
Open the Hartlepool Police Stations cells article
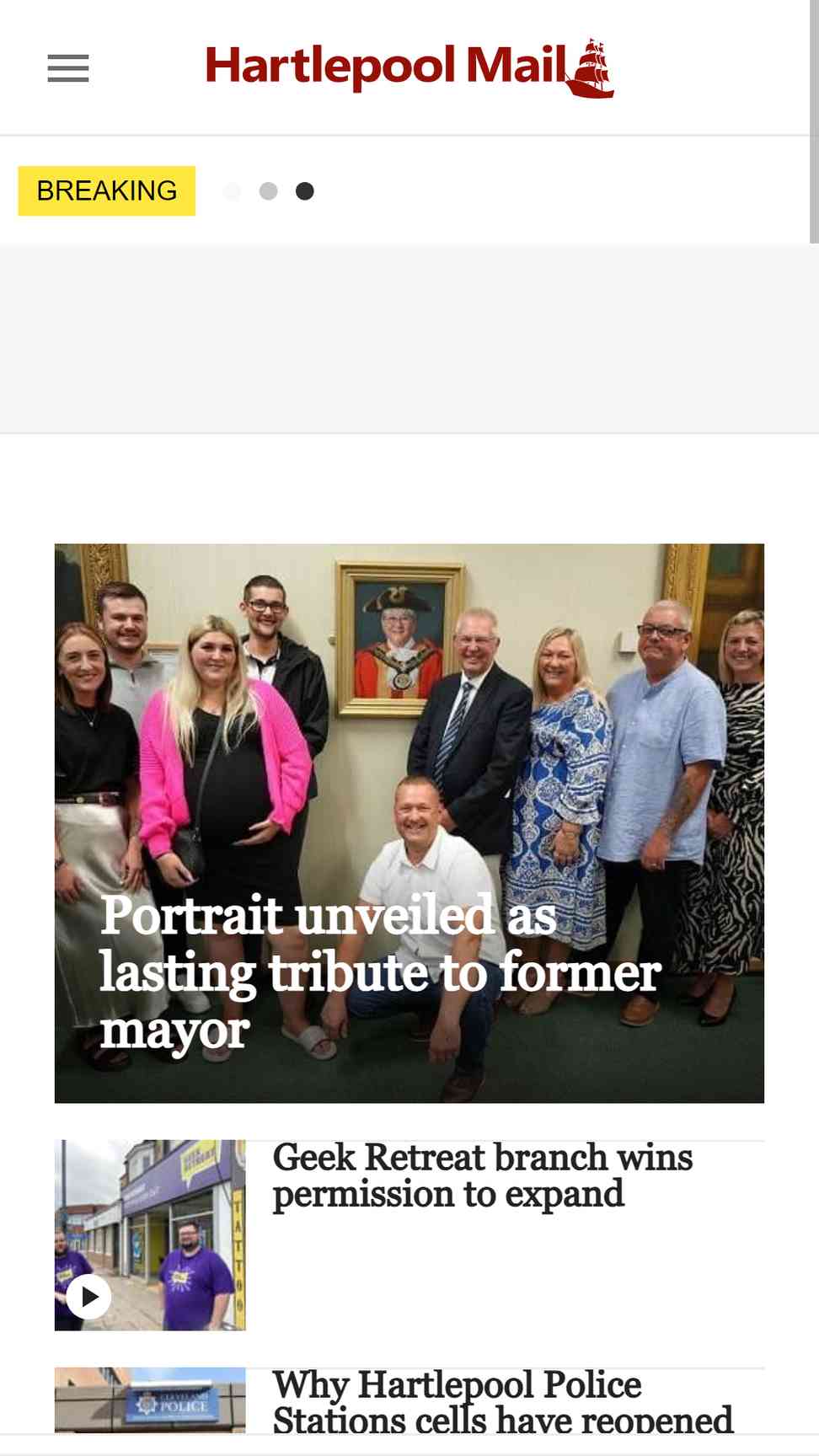(502, 1401)
